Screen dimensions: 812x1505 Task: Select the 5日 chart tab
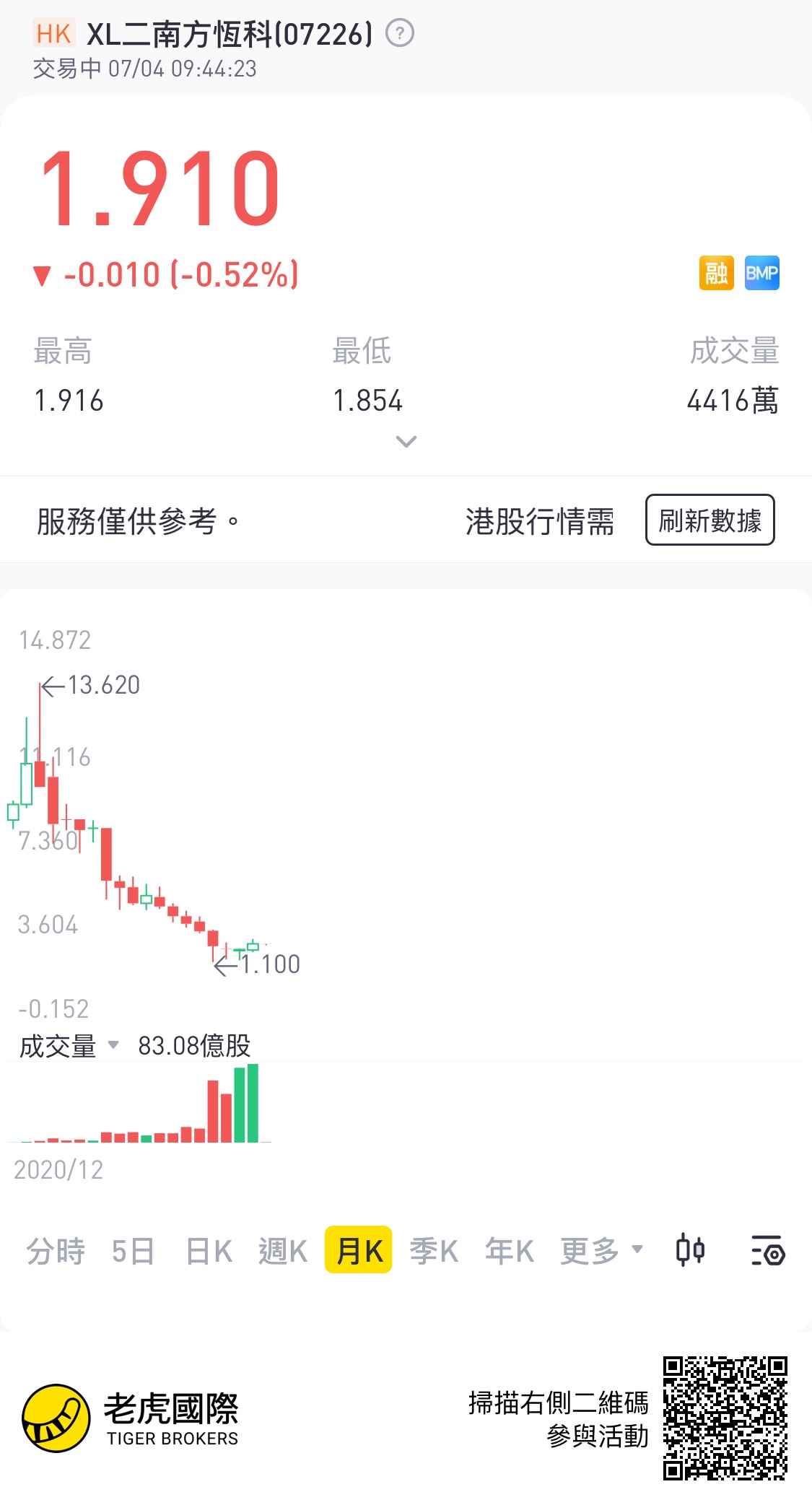(x=133, y=1251)
